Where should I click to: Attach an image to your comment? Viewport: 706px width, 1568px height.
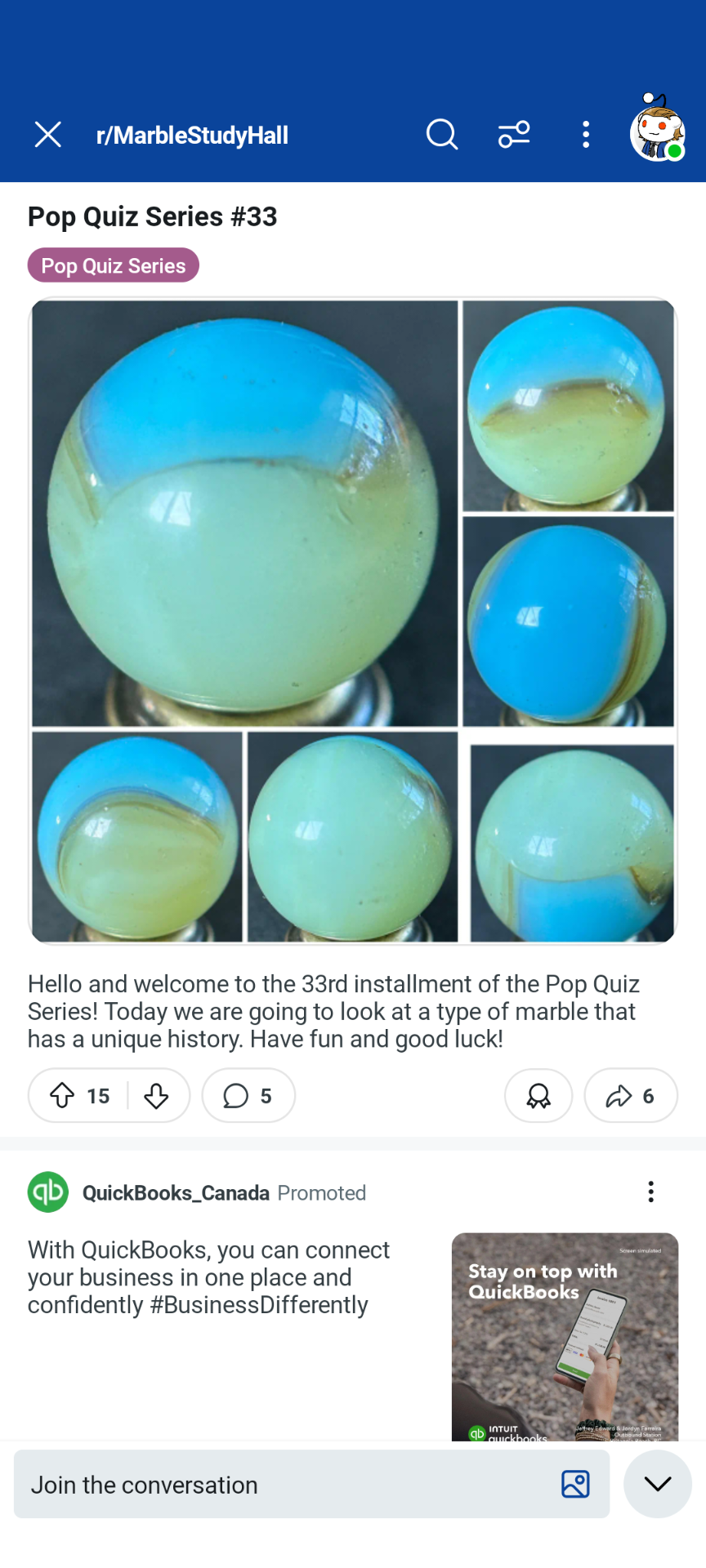coord(576,1485)
